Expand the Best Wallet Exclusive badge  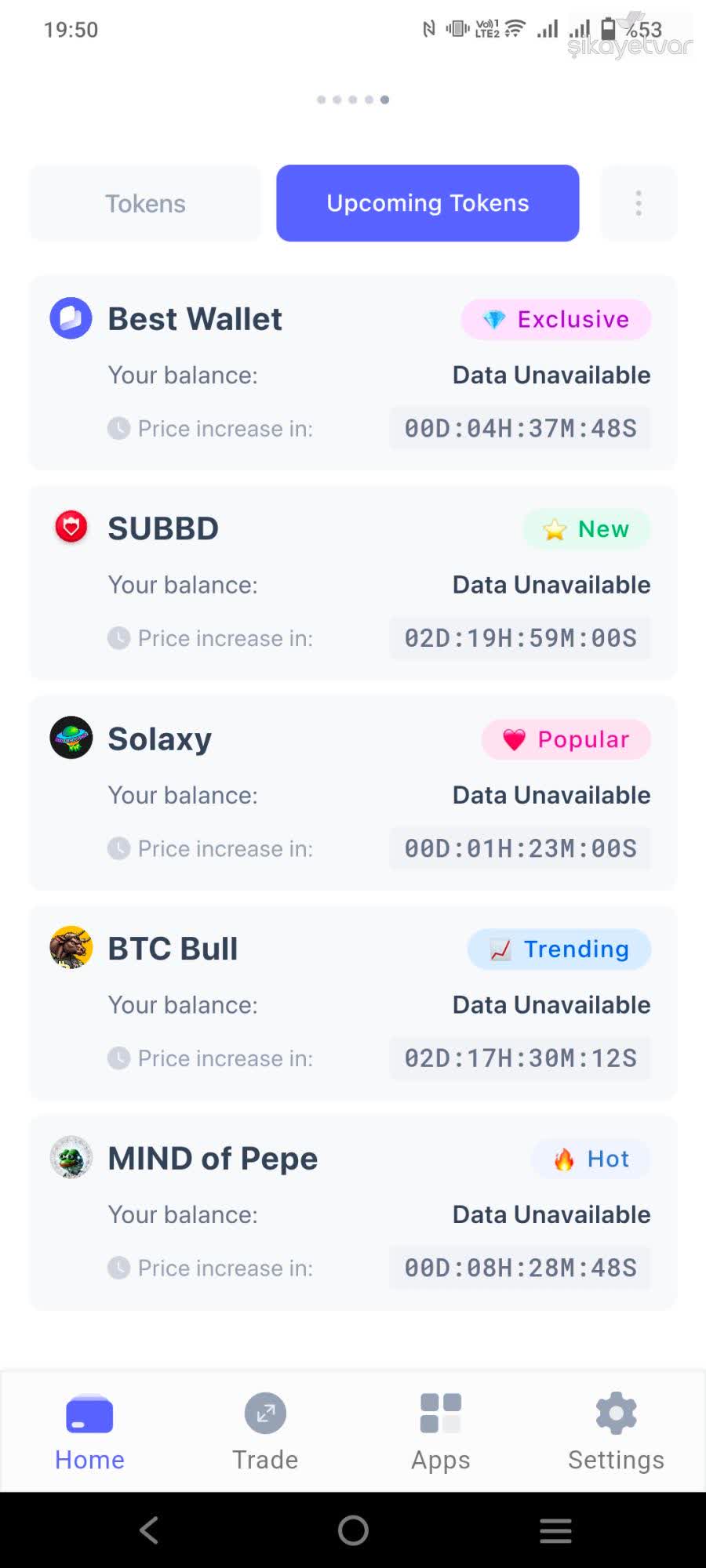[x=555, y=319]
